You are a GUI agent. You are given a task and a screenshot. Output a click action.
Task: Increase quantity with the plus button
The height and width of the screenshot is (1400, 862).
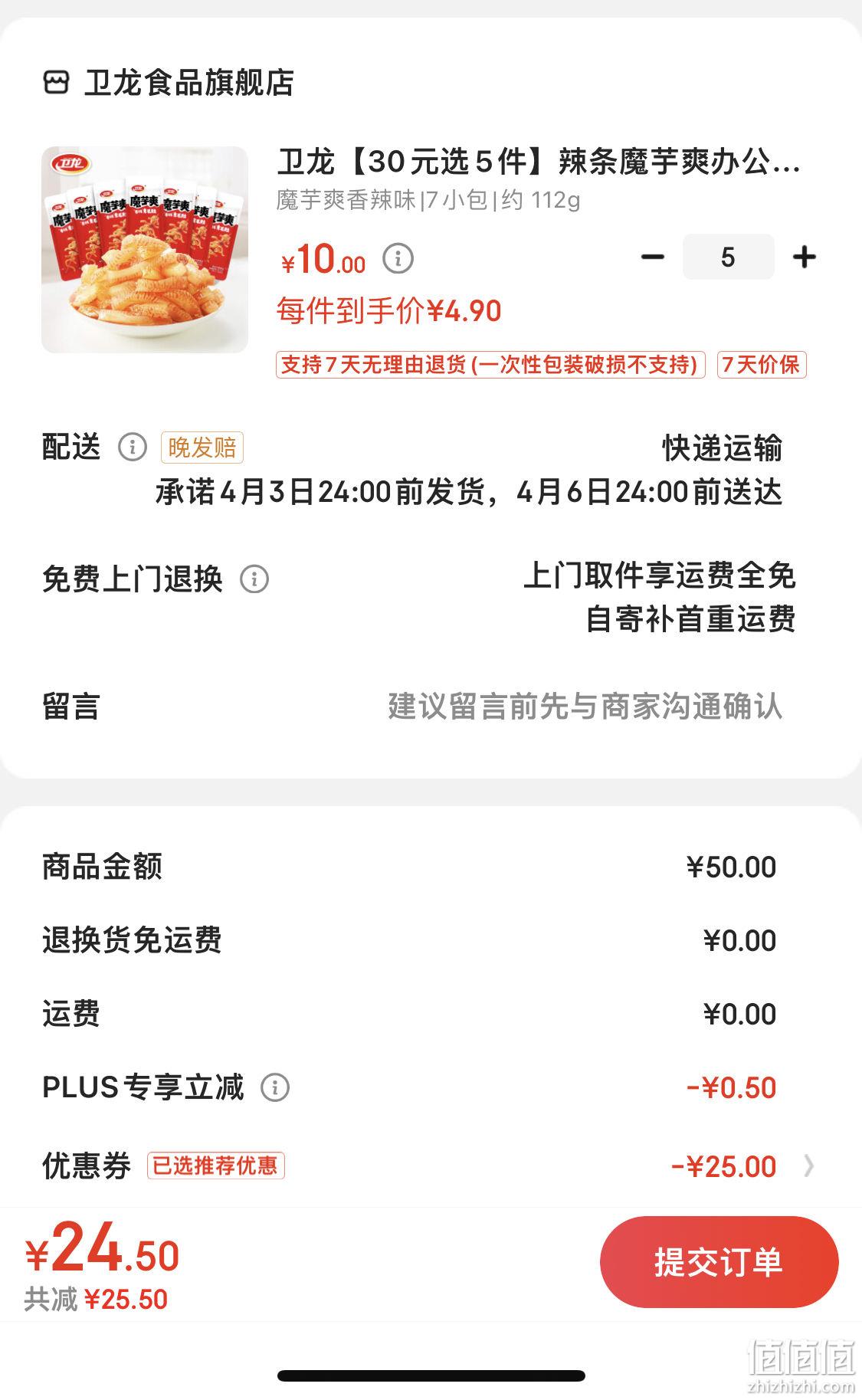tap(804, 257)
